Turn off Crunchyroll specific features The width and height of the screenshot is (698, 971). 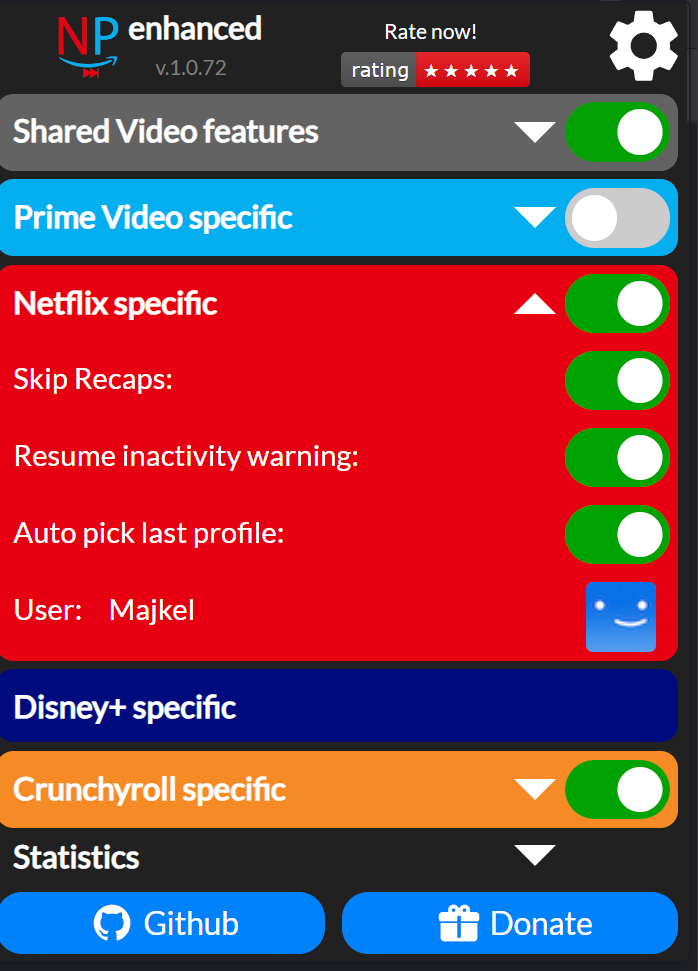[617, 789]
